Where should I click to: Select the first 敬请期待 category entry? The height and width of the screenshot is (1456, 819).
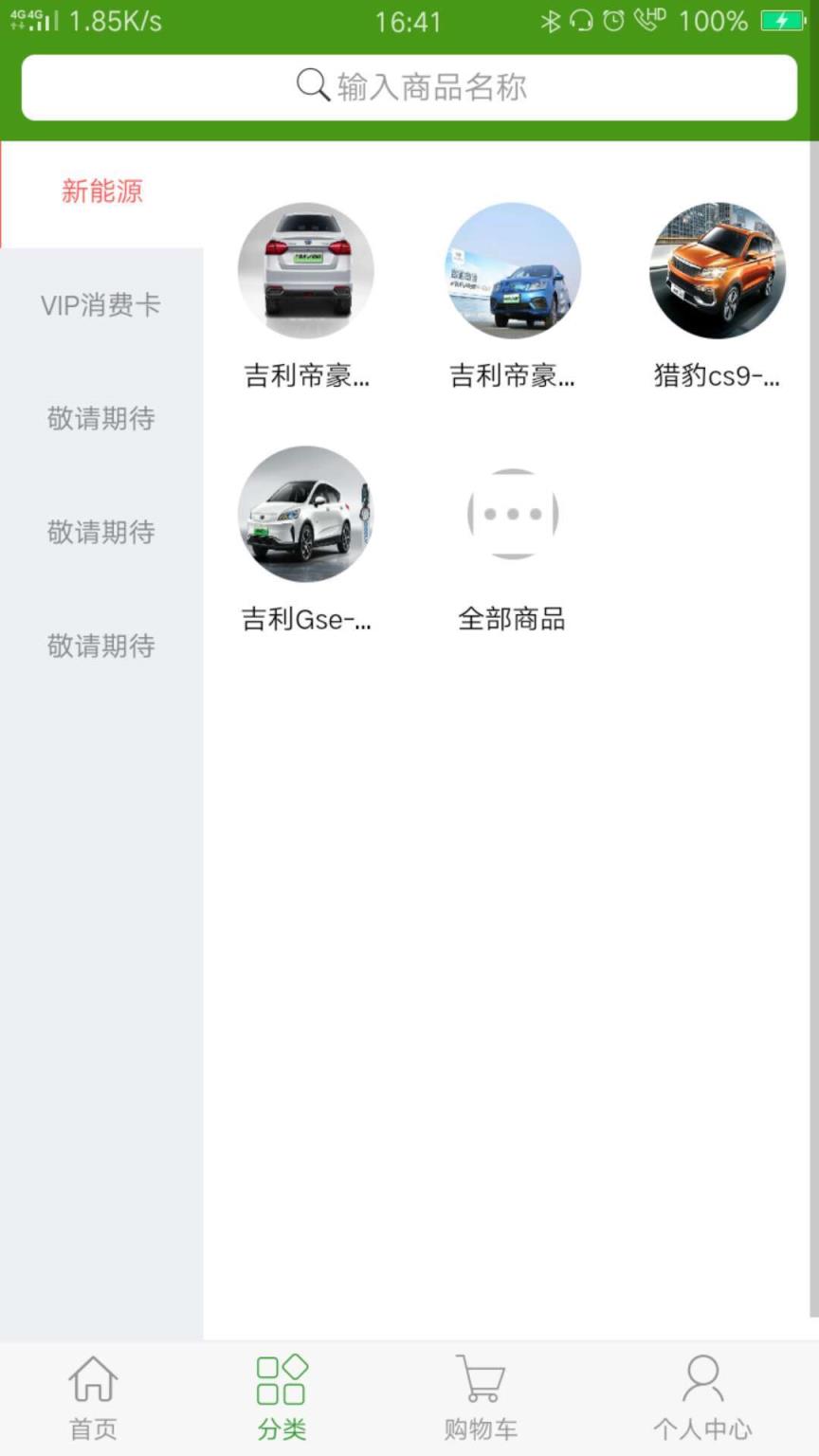click(101, 419)
